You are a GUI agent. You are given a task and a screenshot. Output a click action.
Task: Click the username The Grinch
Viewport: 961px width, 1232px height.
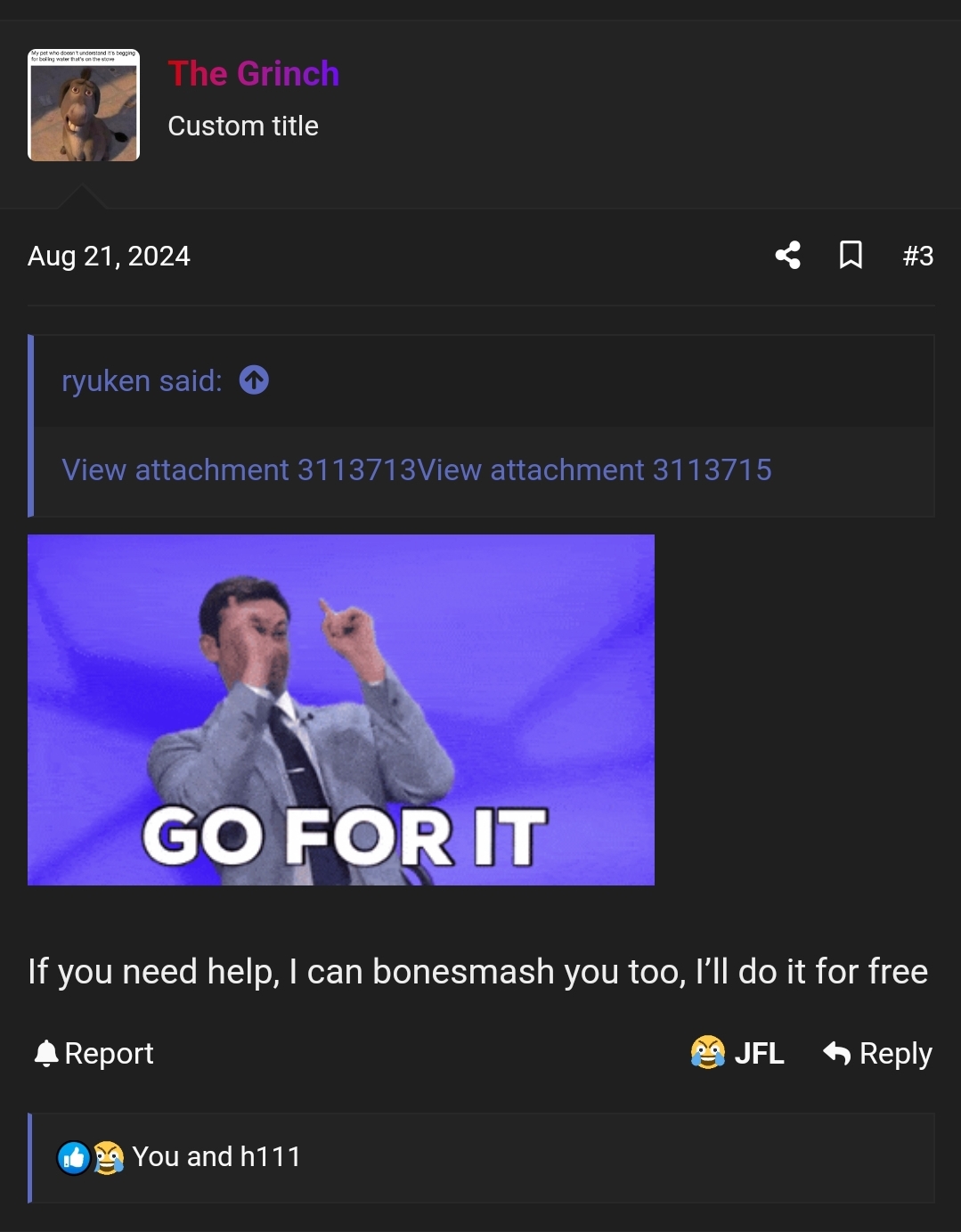click(254, 74)
